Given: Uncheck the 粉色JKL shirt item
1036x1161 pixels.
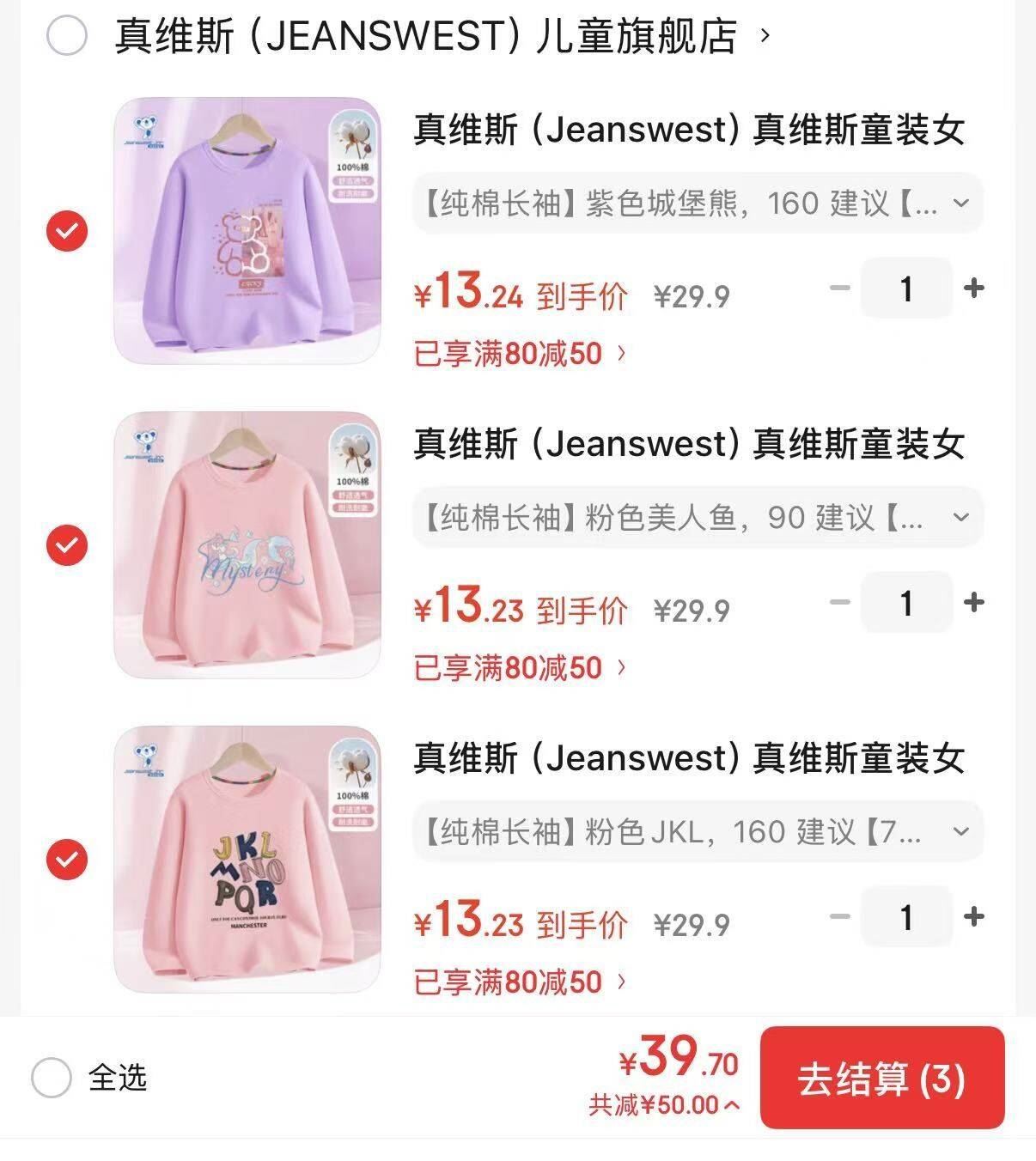Looking at the screenshot, I should point(67,860).
